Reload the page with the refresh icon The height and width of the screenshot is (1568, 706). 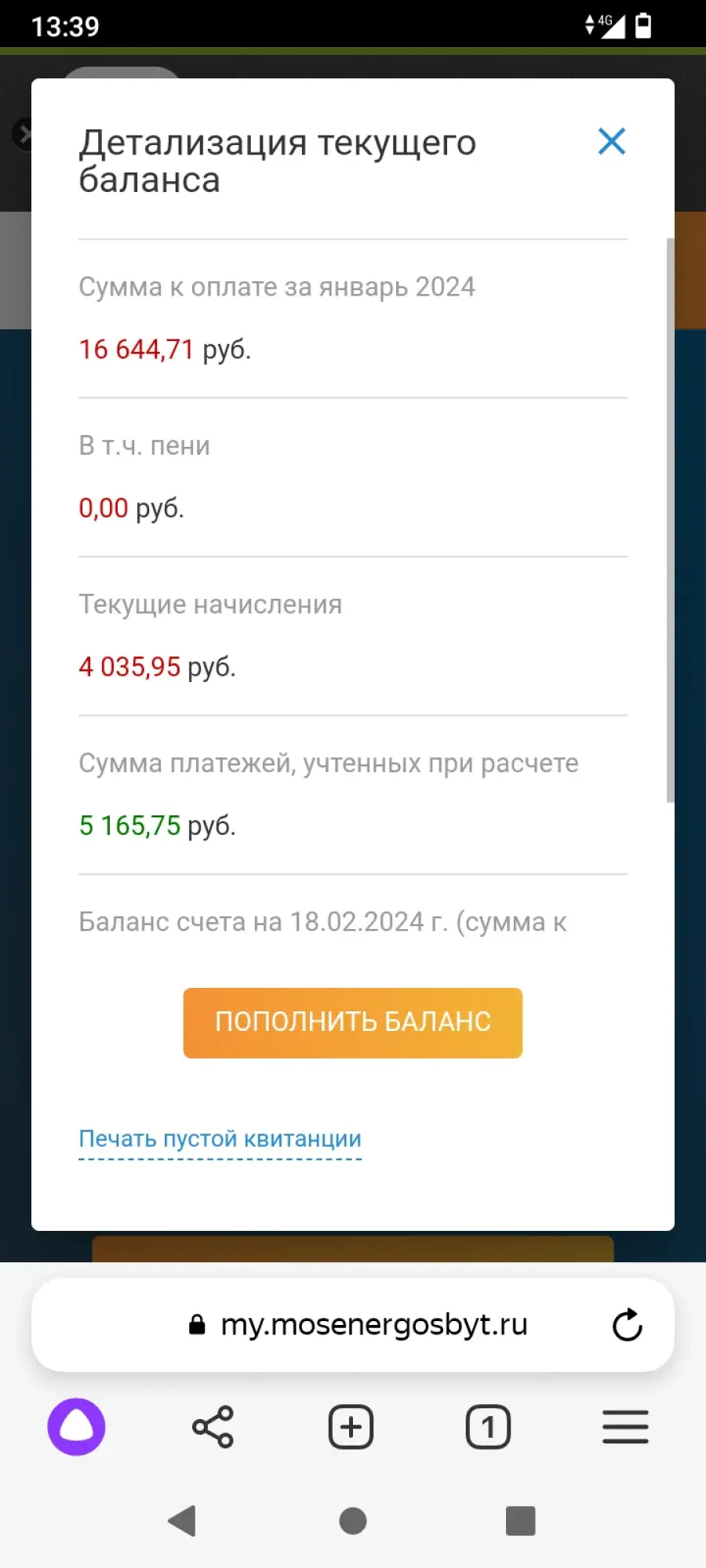point(627,1325)
